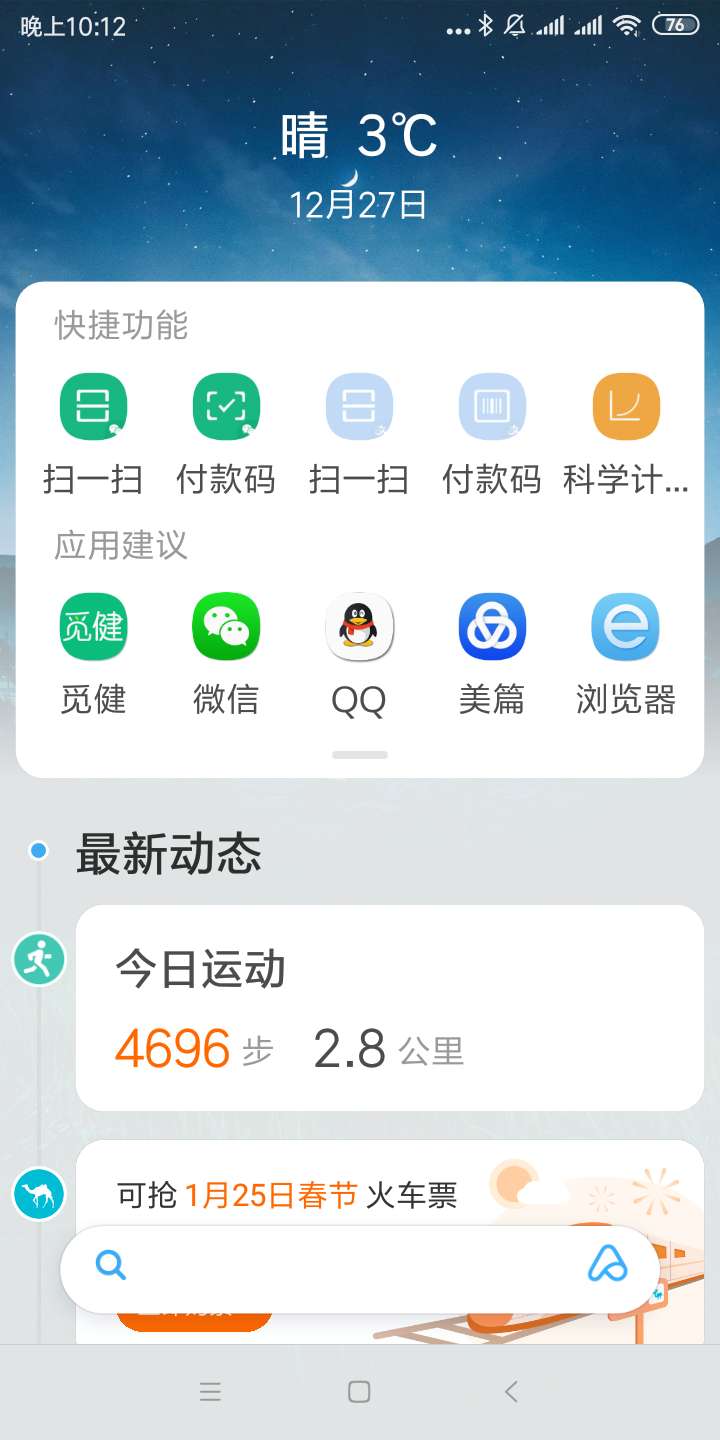This screenshot has height=1440, width=720.
Task: Tap the 4696 step count number
Action: (170, 1048)
